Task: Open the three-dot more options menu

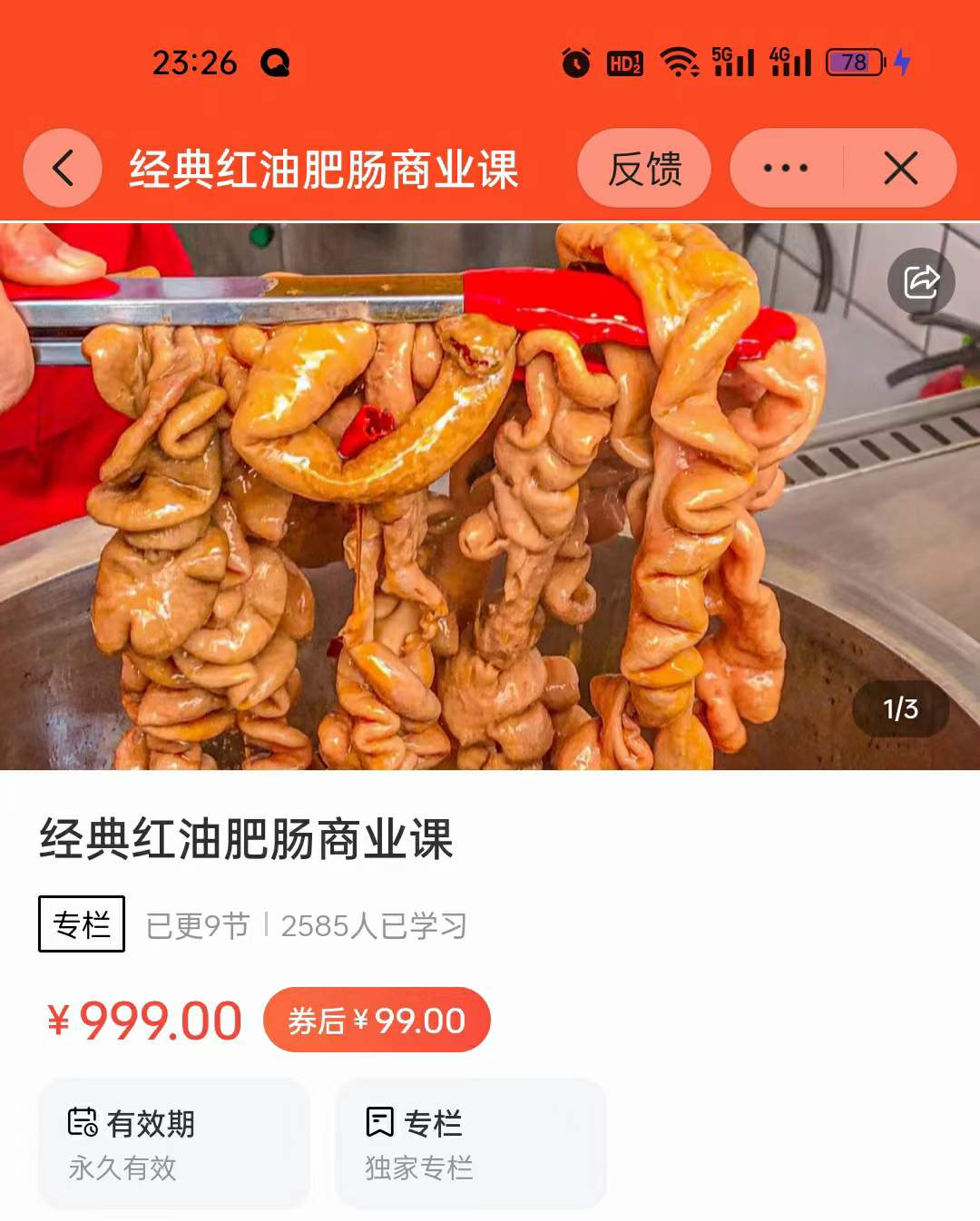Action: point(783,168)
